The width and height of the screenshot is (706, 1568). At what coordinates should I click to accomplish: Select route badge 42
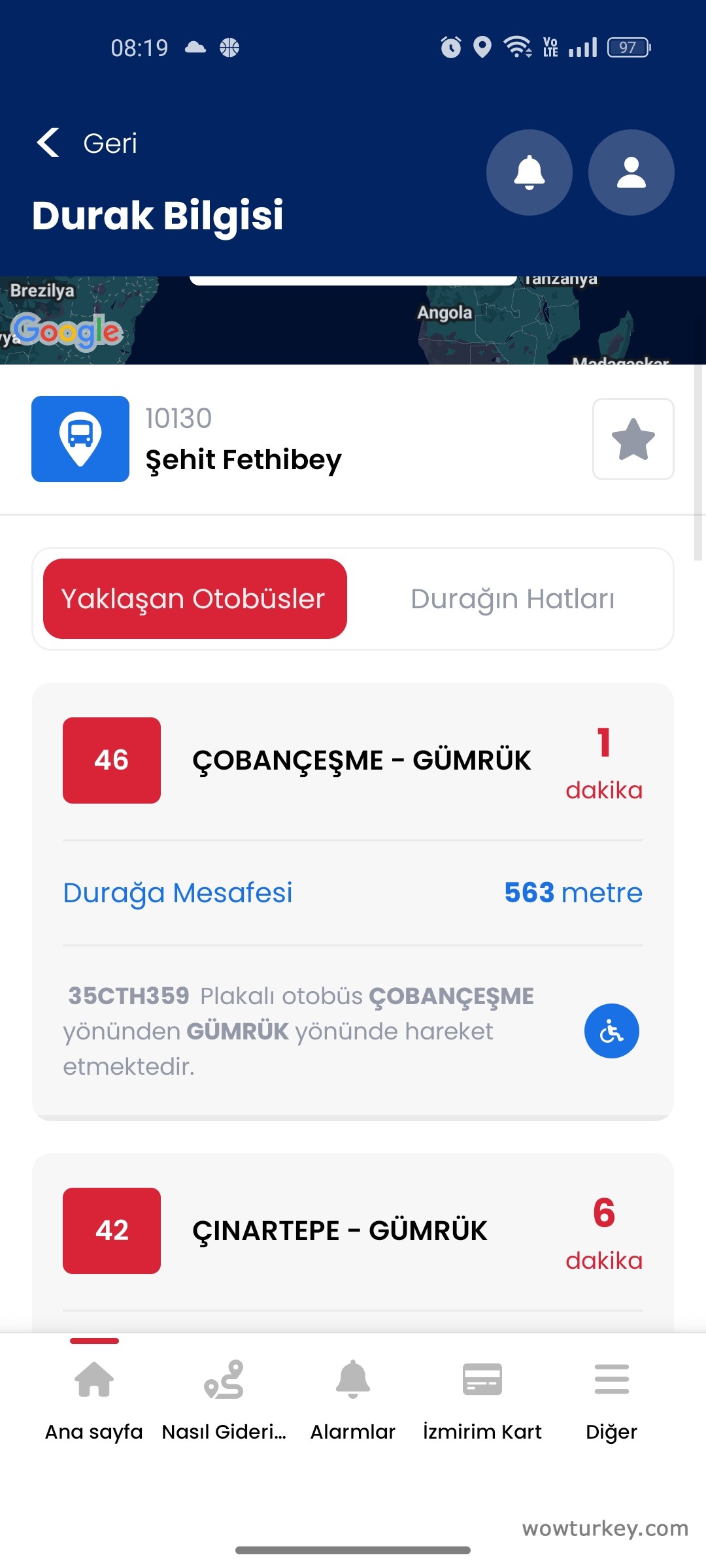[x=111, y=1230]
